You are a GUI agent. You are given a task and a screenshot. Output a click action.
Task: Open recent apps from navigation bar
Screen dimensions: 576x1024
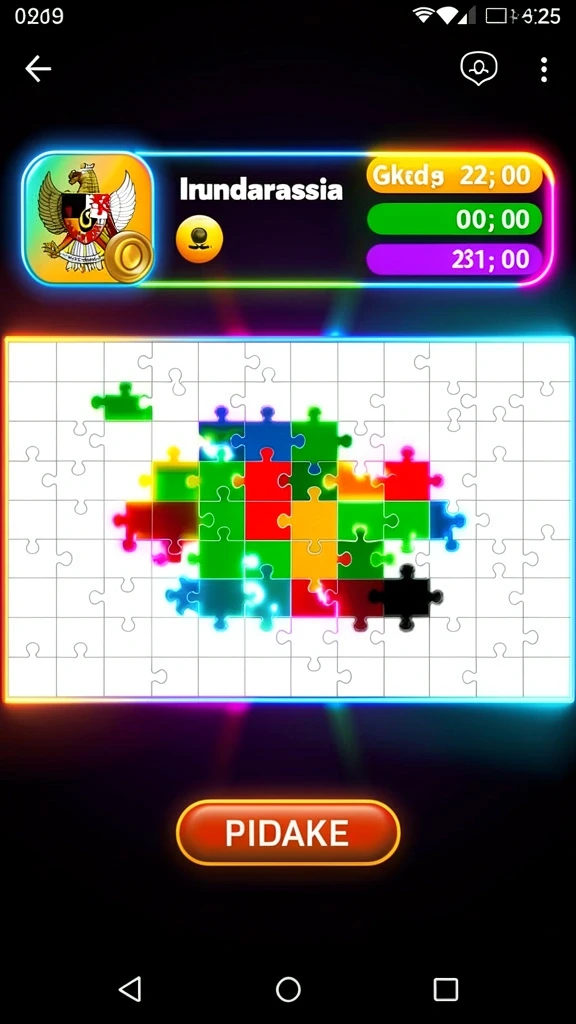(445, 989)
